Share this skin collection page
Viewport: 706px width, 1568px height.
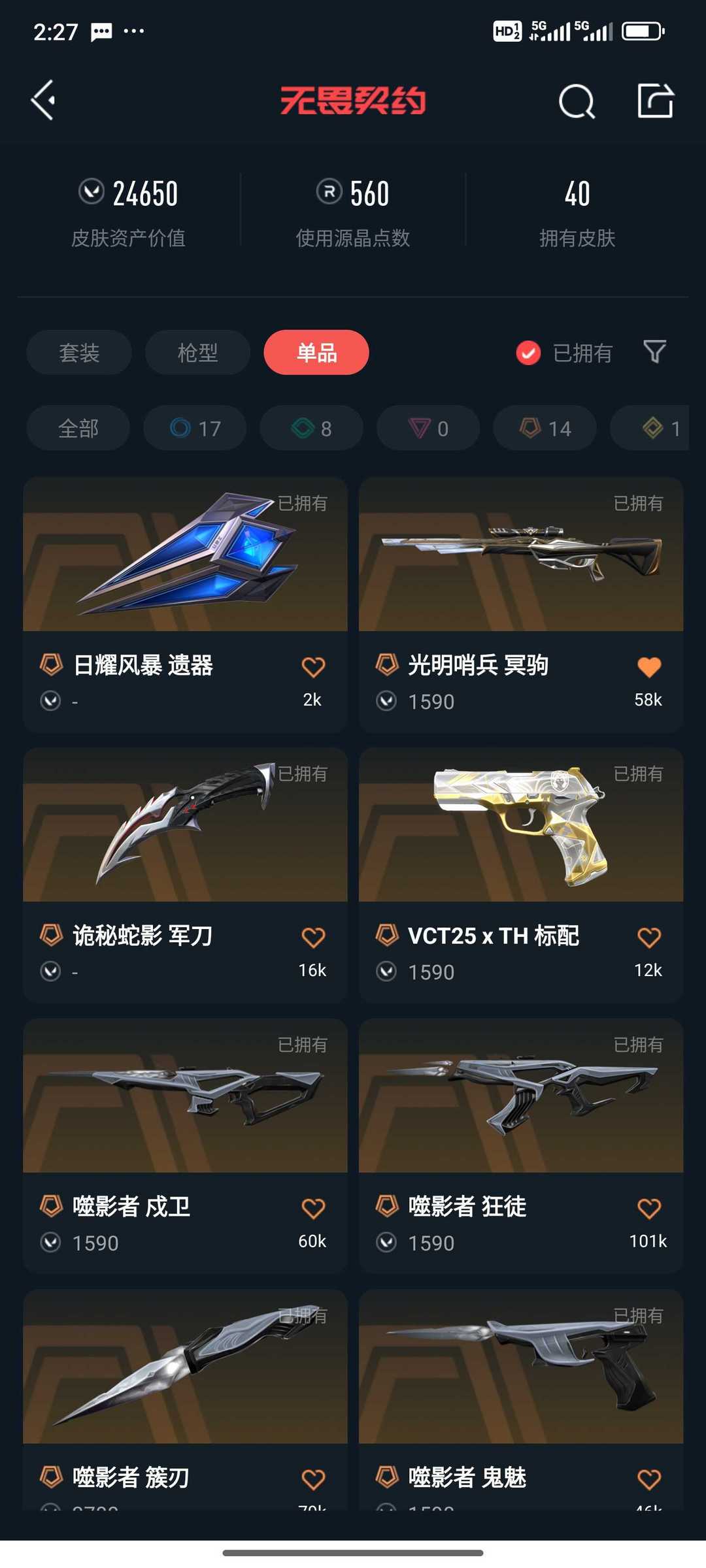click(x=655, y=101)
